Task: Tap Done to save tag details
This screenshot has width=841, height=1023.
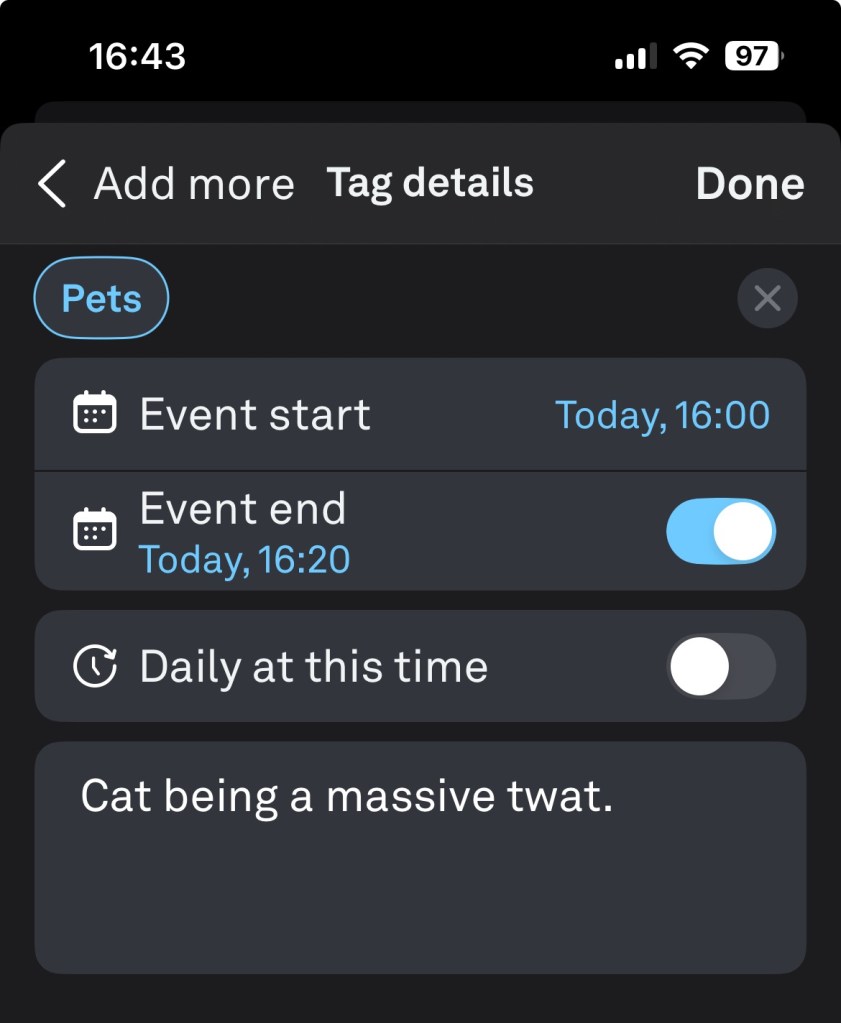Action: (x=749, y=185)
